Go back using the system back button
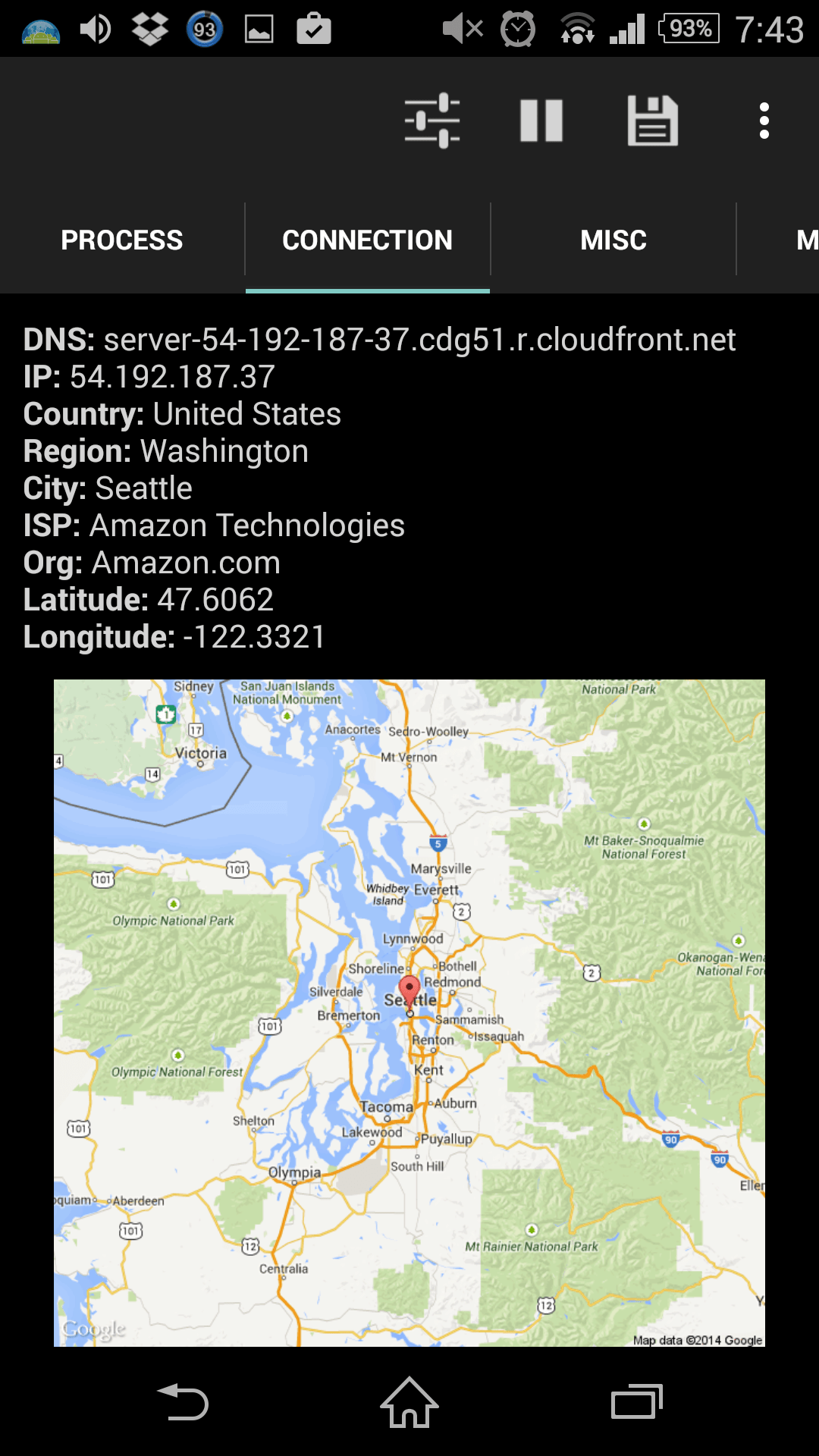 pyautogui.click(x=182, y=1402)
